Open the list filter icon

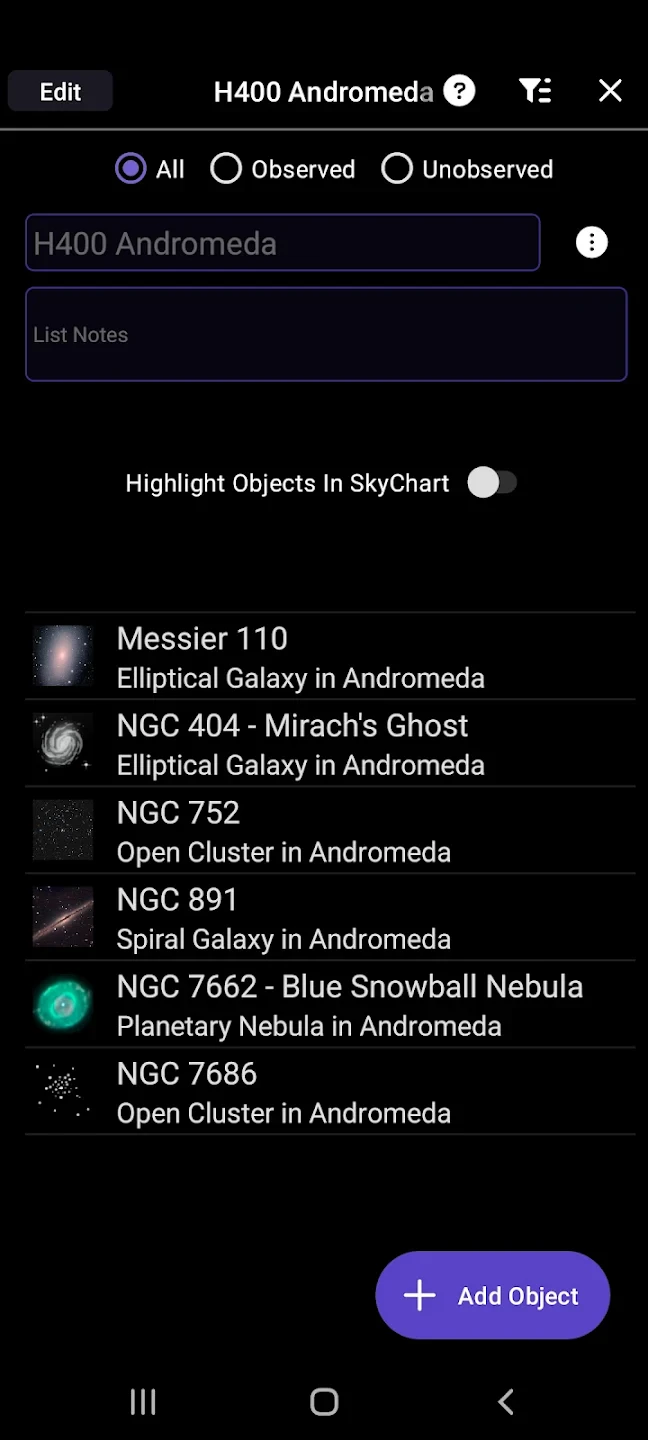[x=535, y=91]
